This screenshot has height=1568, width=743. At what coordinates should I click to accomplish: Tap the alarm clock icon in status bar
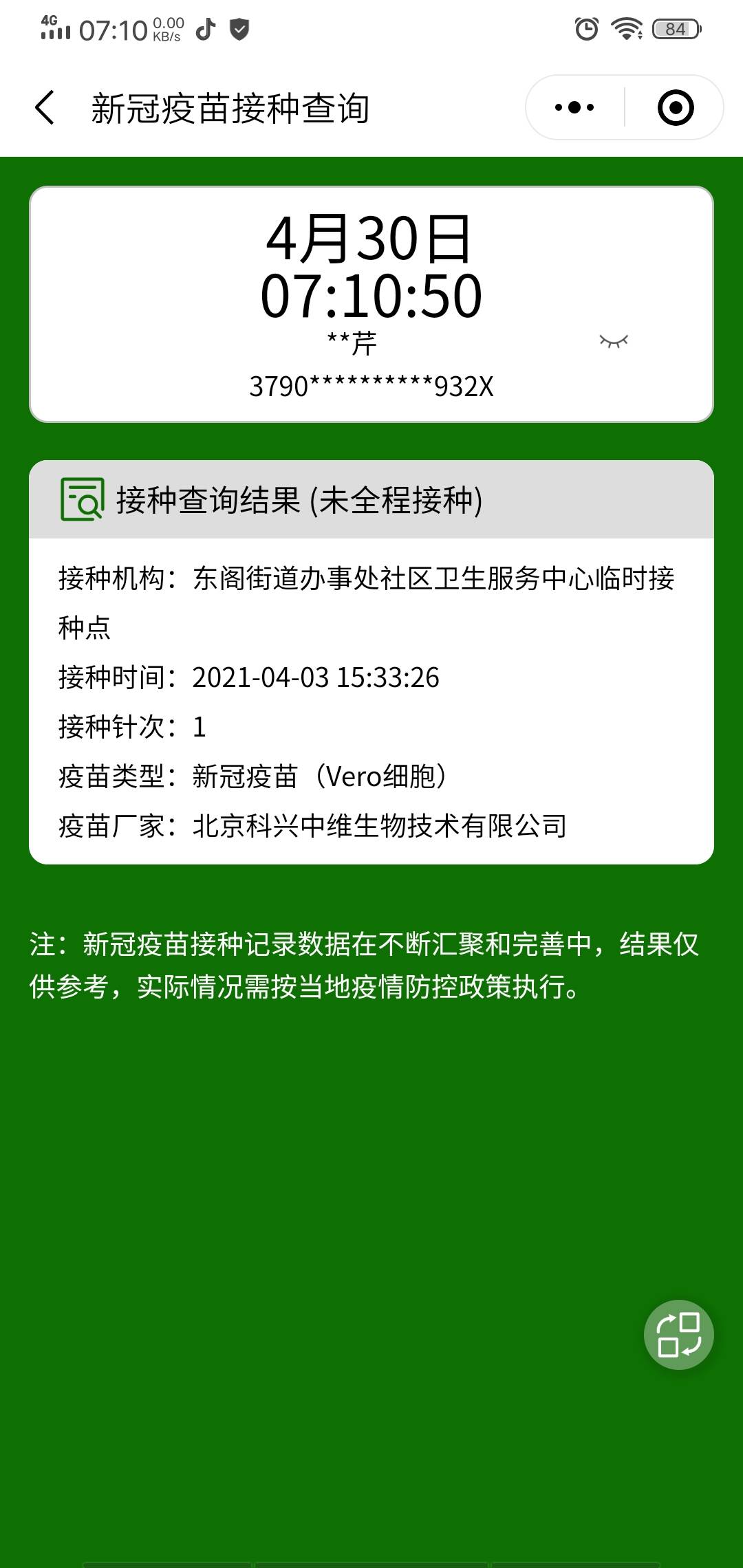click(x=585, y=29)
